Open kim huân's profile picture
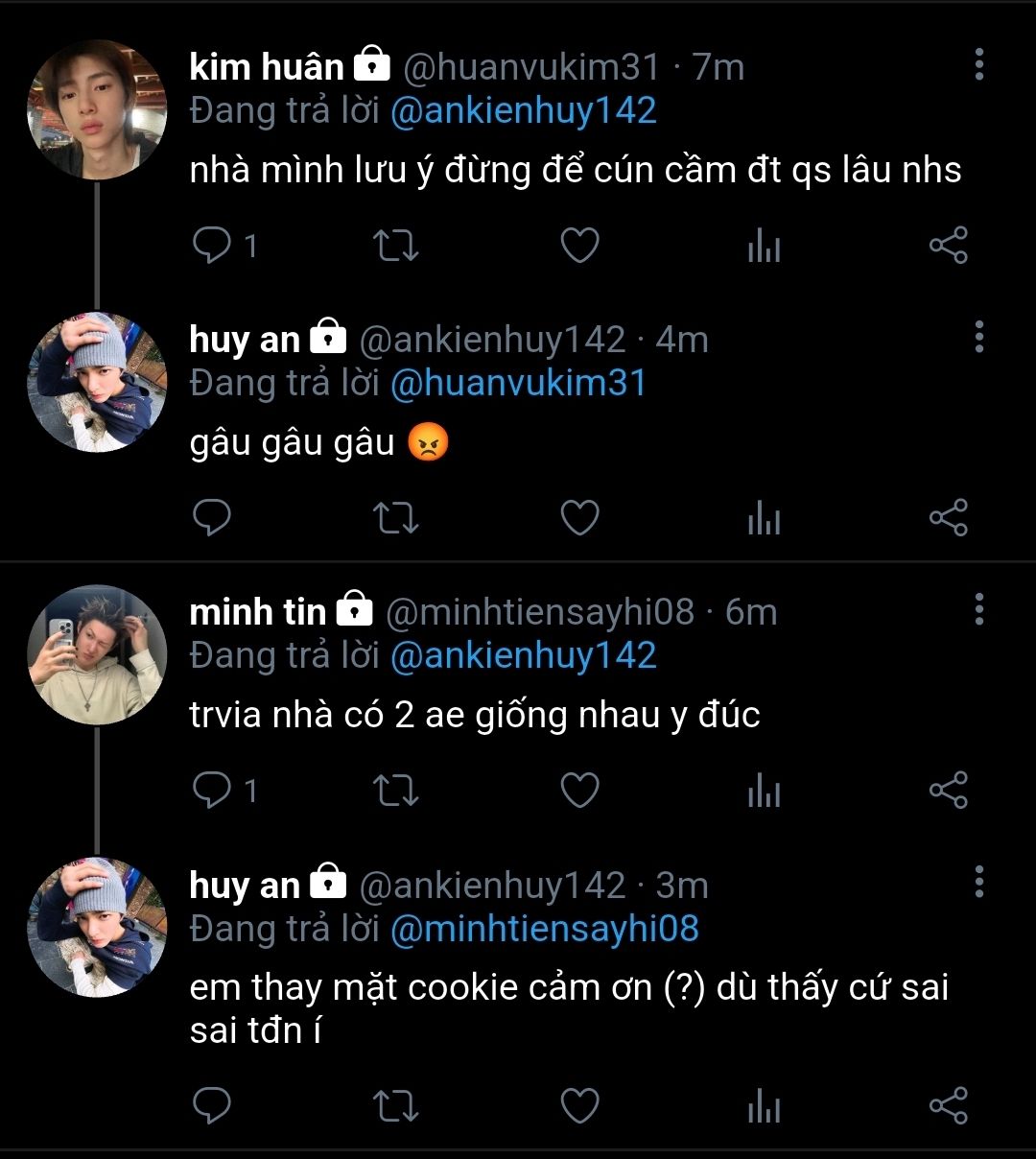This screenshot has width=1036, height=1159. [97, 110]
